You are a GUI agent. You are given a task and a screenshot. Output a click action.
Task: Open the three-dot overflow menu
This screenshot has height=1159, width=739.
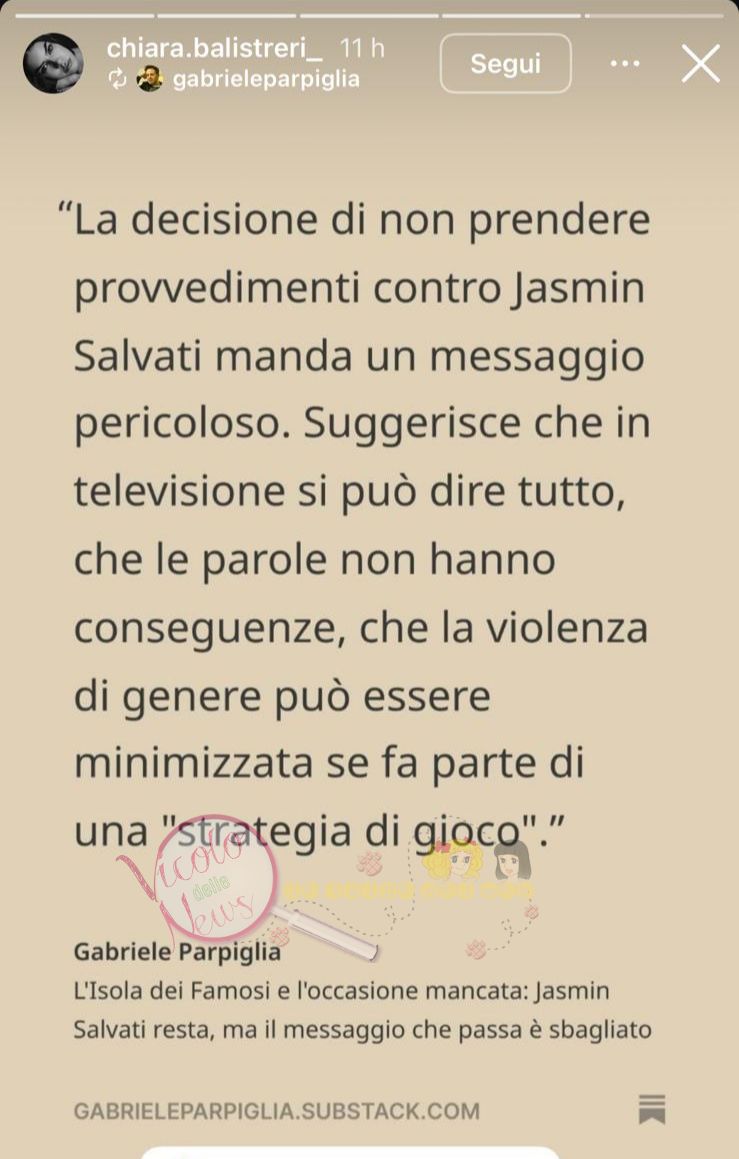[x=625, y=64]
